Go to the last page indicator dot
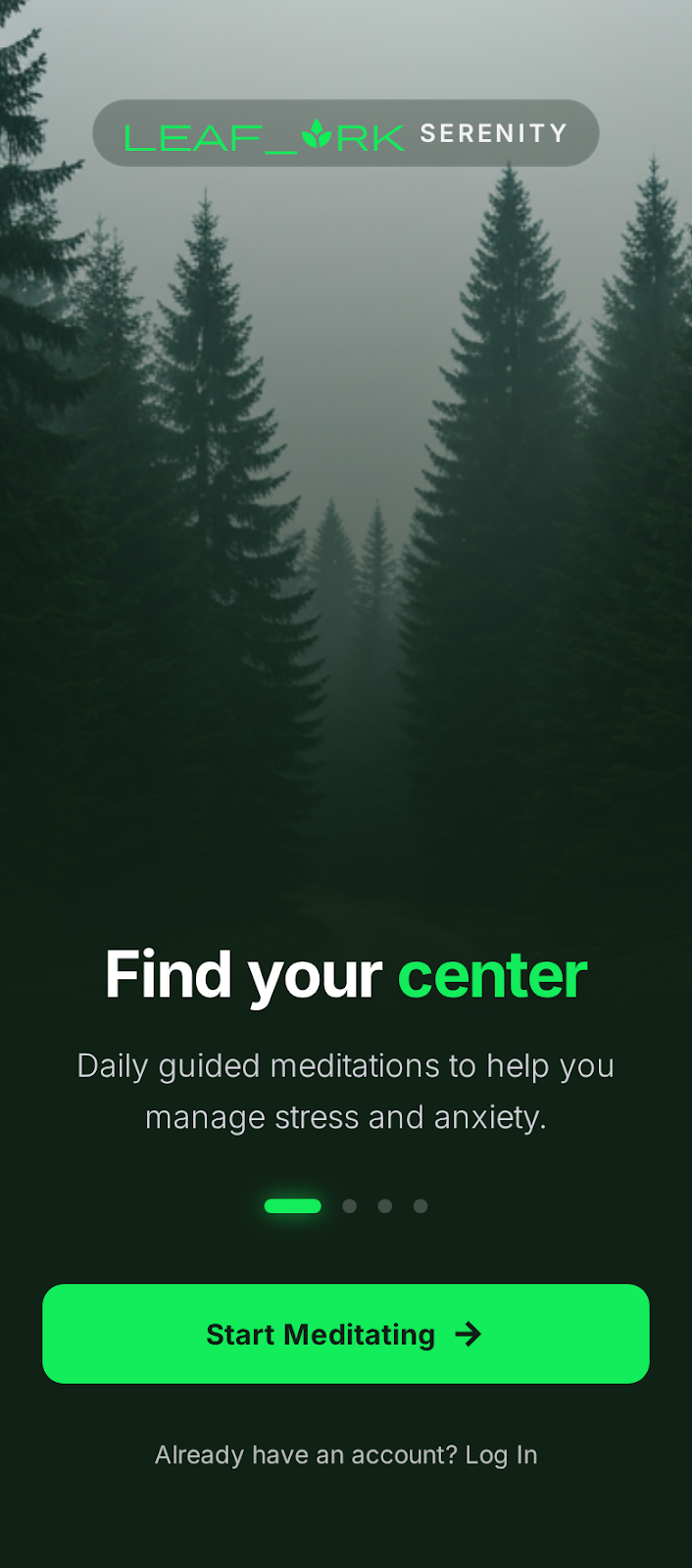Viewport: 692px width, 1568px height. click(420, 1206)
